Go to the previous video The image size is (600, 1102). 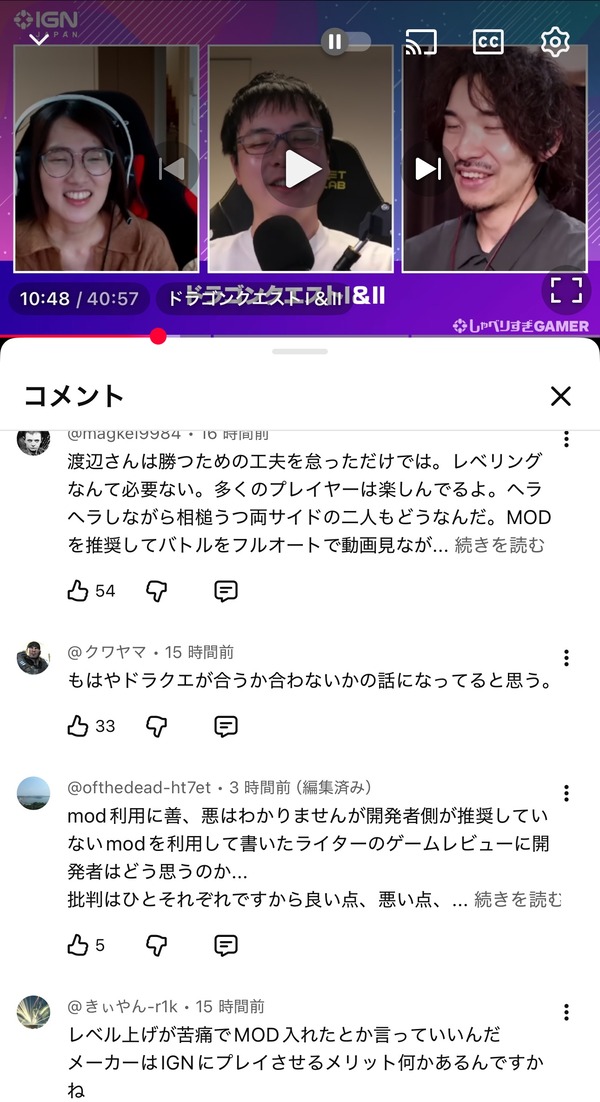pyautogui.click(x=173, y=169)
